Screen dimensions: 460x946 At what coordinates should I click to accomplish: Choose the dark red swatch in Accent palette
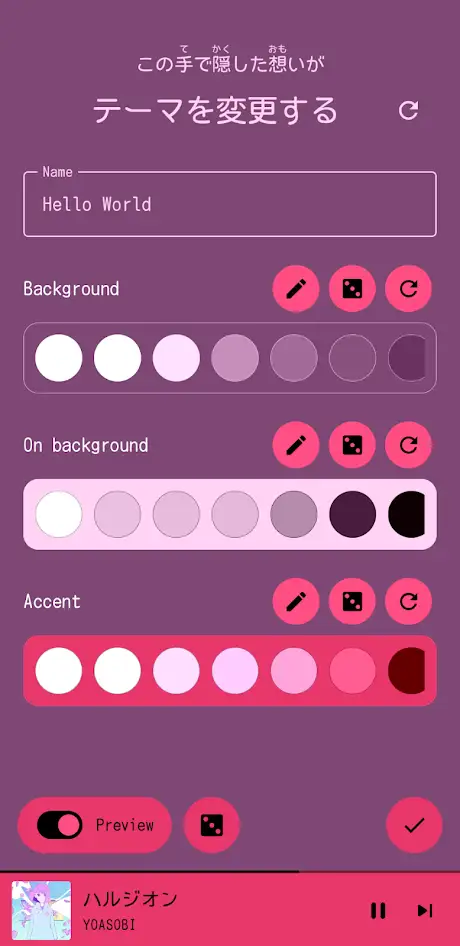click(x=407, y=670)
